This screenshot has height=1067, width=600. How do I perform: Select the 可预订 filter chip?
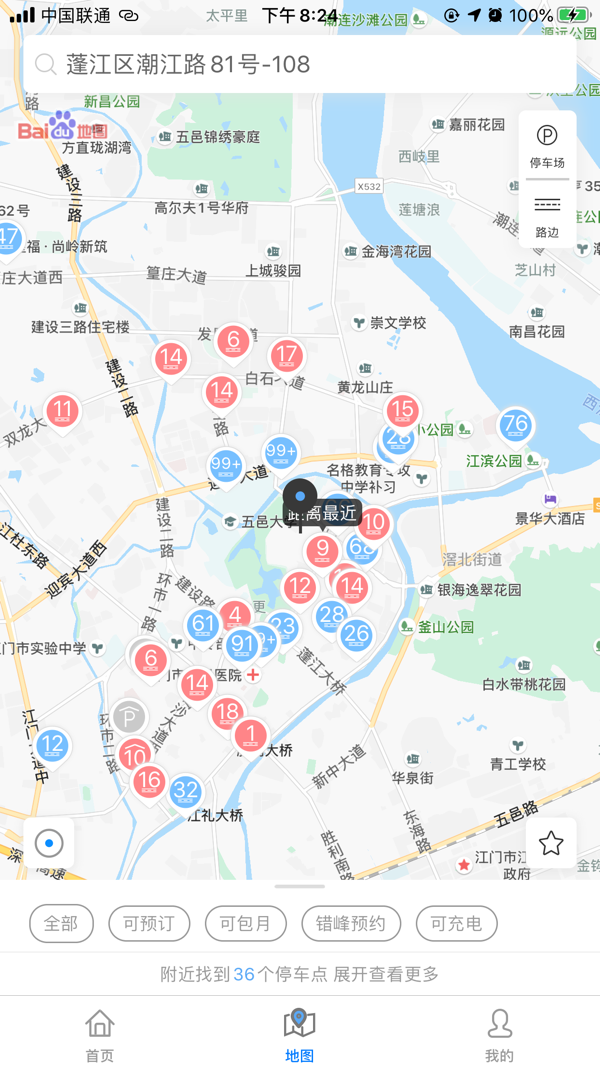click(148, 923)
